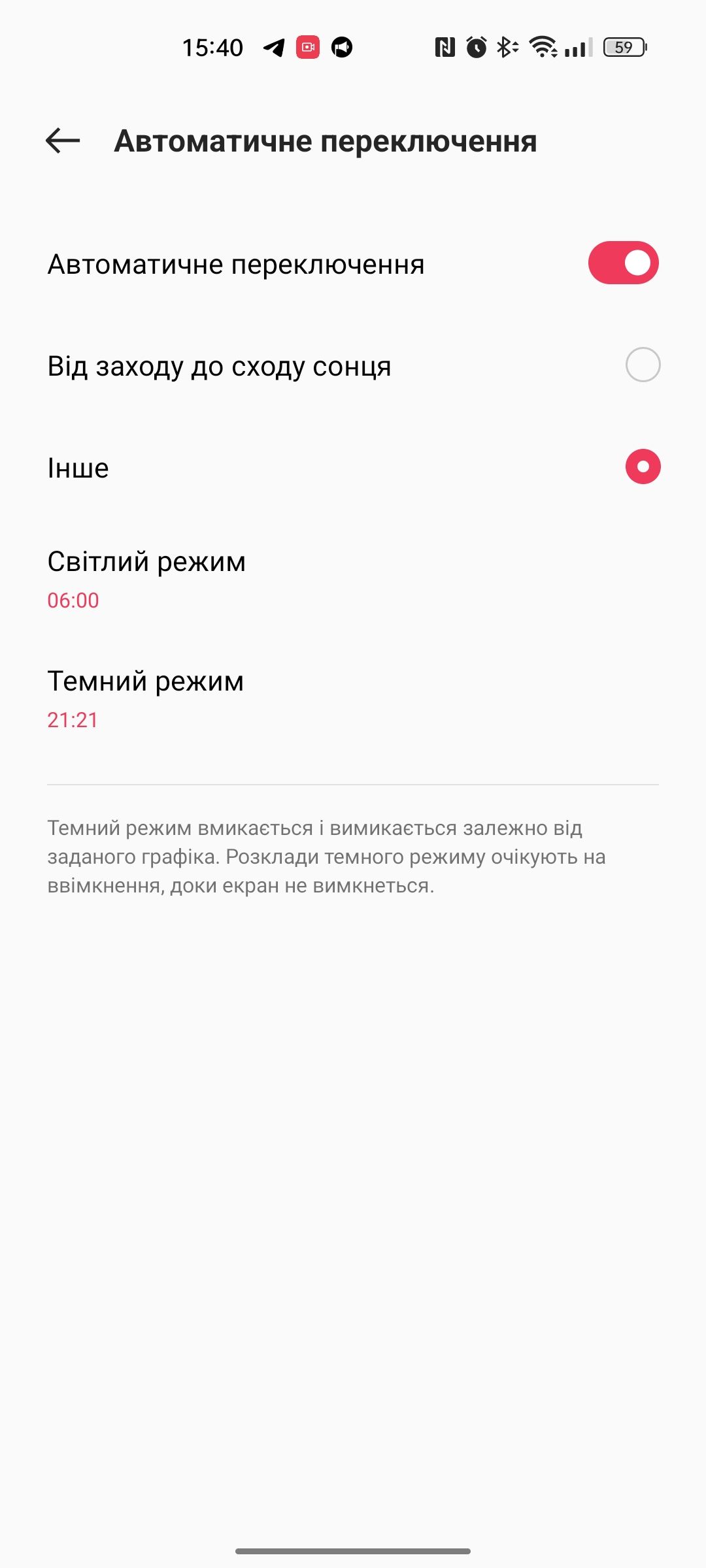Turn off the Автоматичне переключення switch
706x1568 pixels.
[x=623, y=263]
